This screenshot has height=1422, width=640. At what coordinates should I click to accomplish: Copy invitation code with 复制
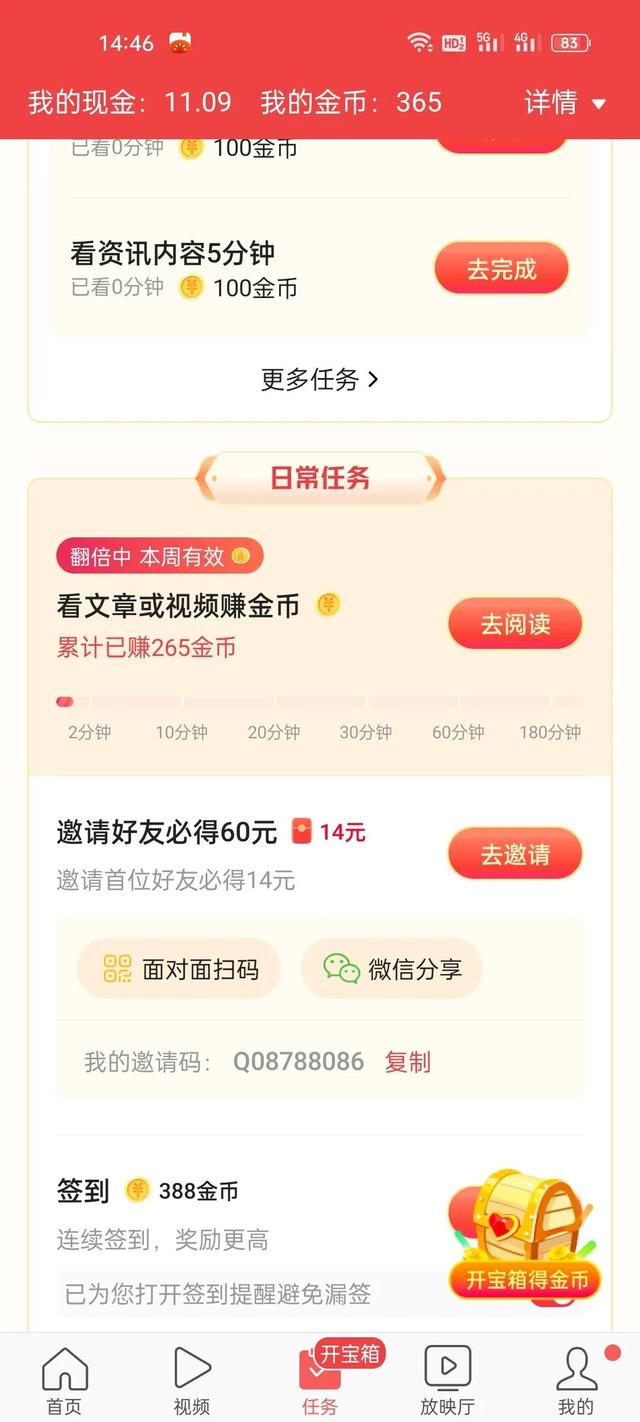tap(407, 1061)
